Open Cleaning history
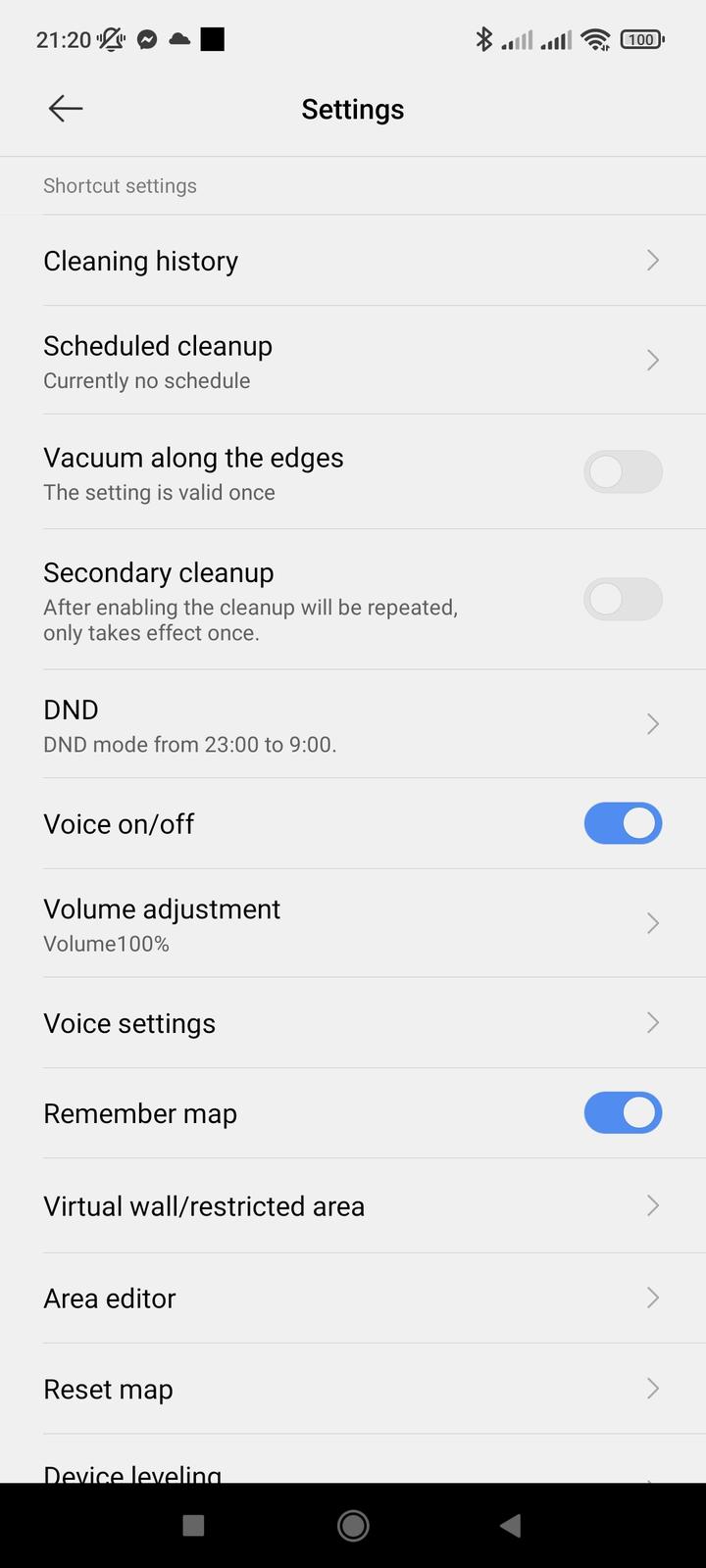This screenshot has height=1568, width=706. [353, 261]
